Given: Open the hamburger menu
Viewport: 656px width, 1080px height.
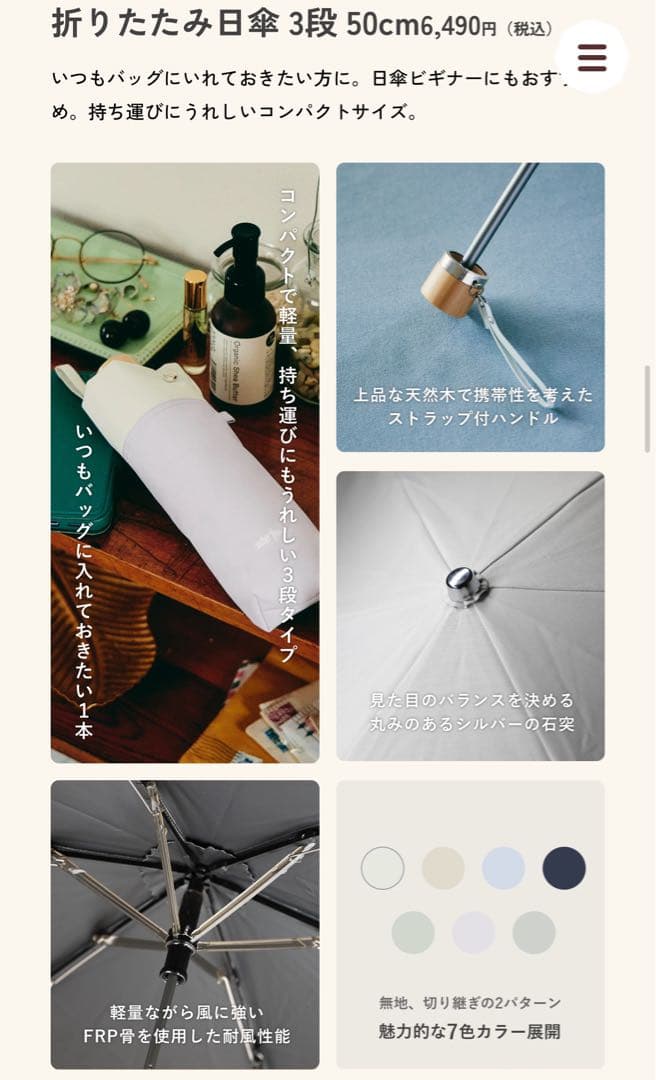Looking at the screenshot, I should (x=591, y=57).
